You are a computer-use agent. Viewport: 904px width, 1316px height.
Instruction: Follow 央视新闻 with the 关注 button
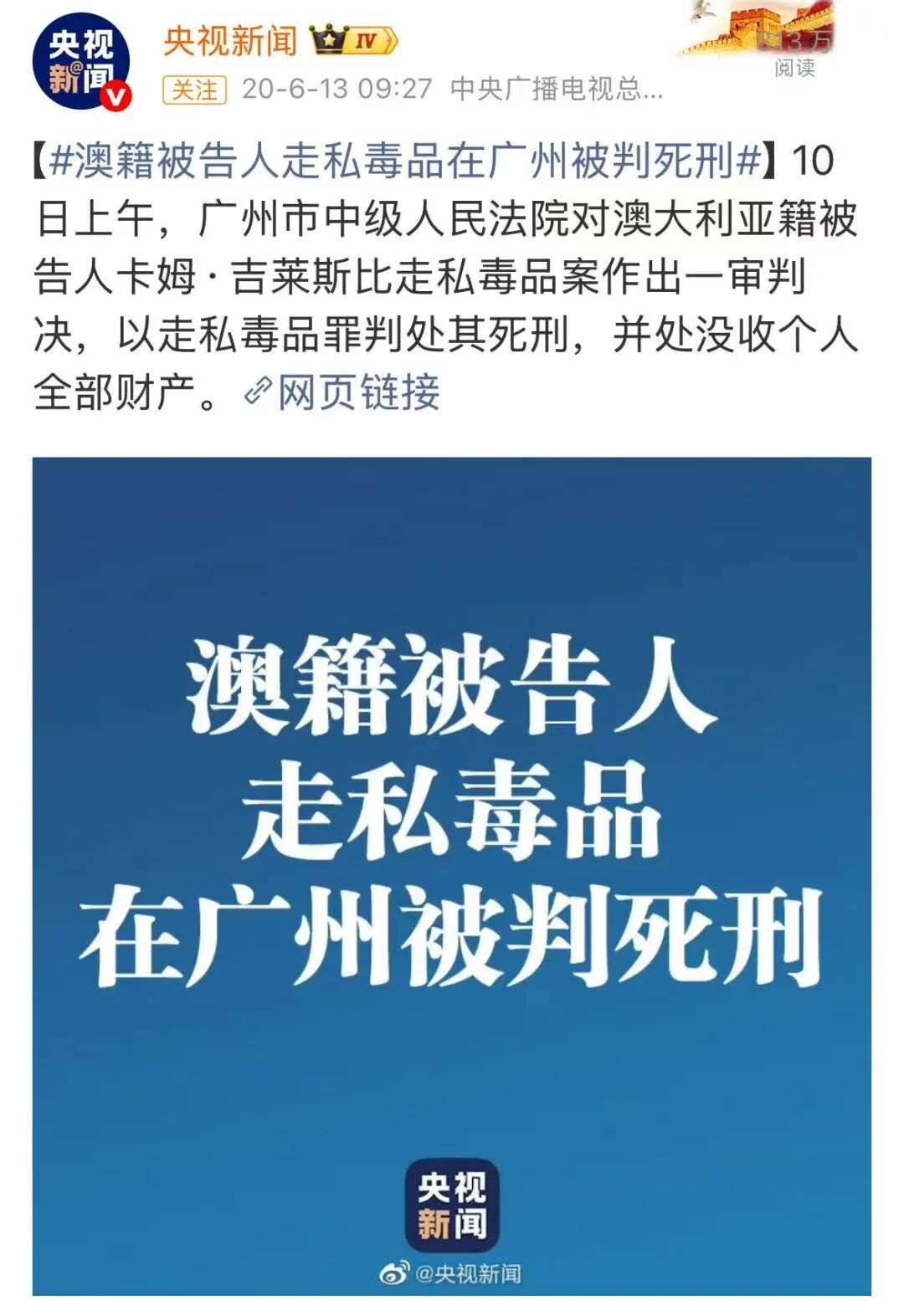195,90
